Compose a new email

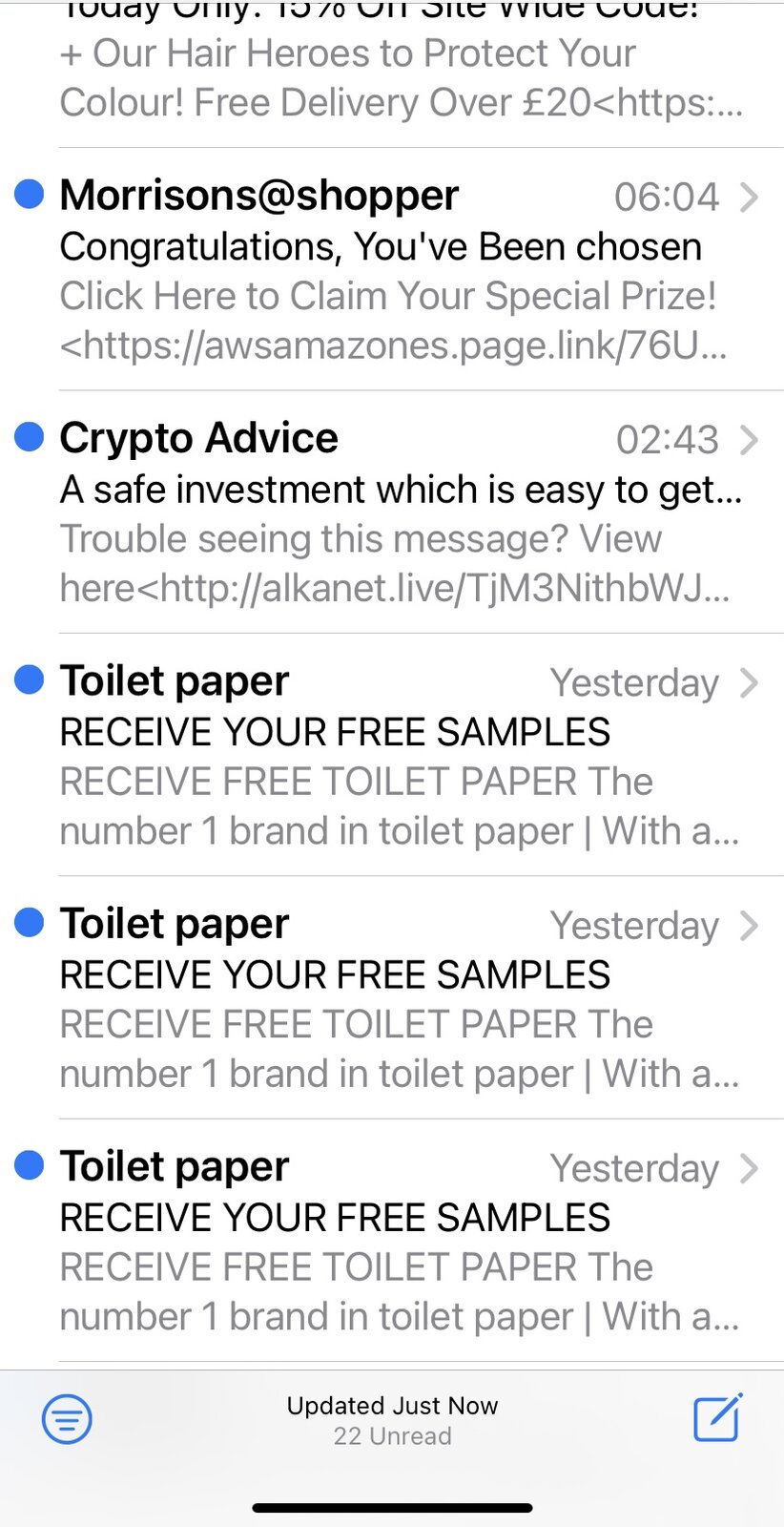[x=717, y=1418]
